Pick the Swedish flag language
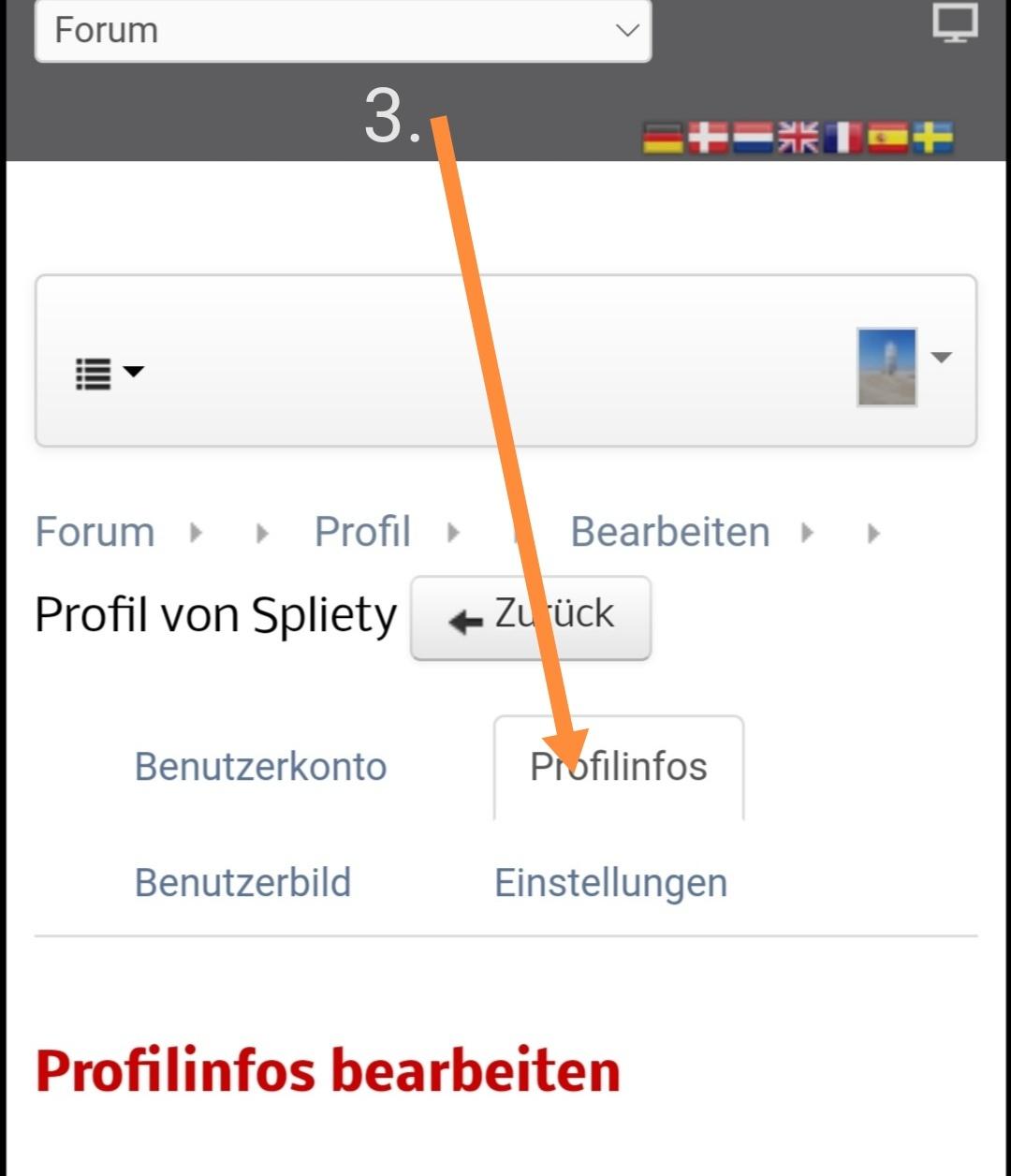 pos(932,139)
